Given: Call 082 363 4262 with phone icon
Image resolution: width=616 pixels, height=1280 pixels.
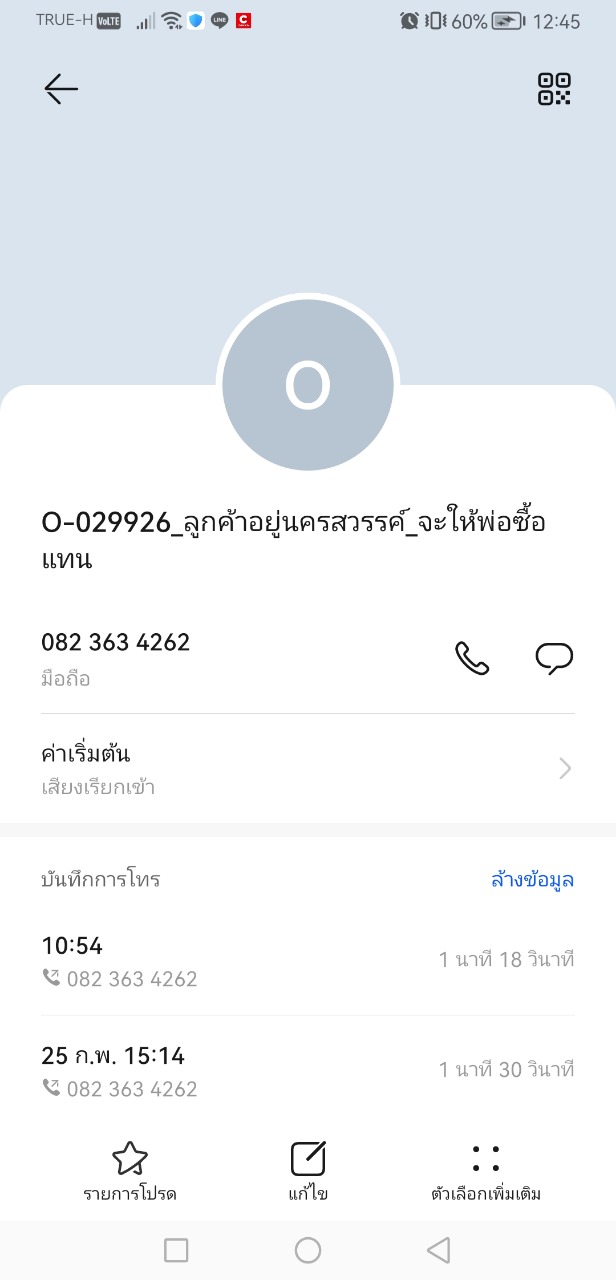Looking at the screenshot, I should [472, 657].
